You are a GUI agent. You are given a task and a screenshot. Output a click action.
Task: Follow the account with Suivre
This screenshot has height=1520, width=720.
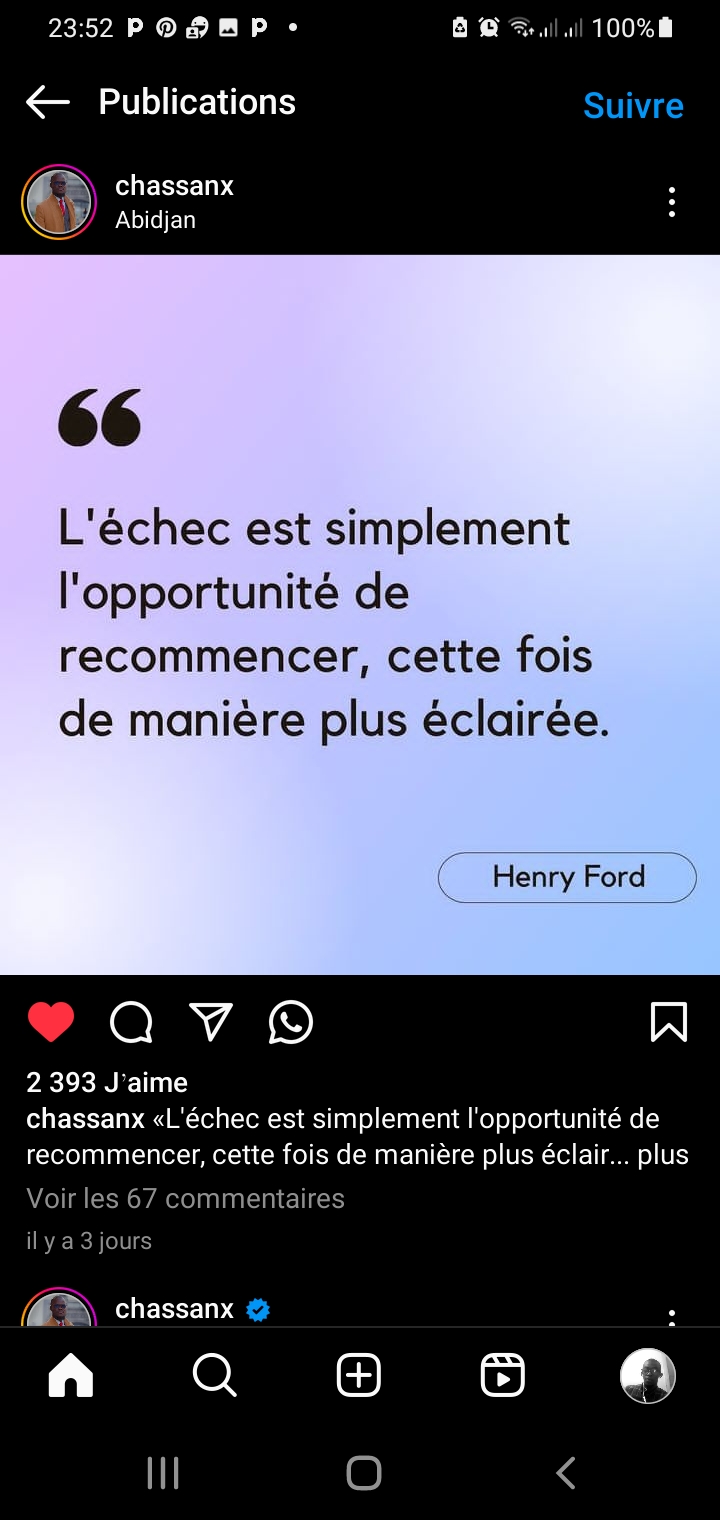tap(633, 105)
